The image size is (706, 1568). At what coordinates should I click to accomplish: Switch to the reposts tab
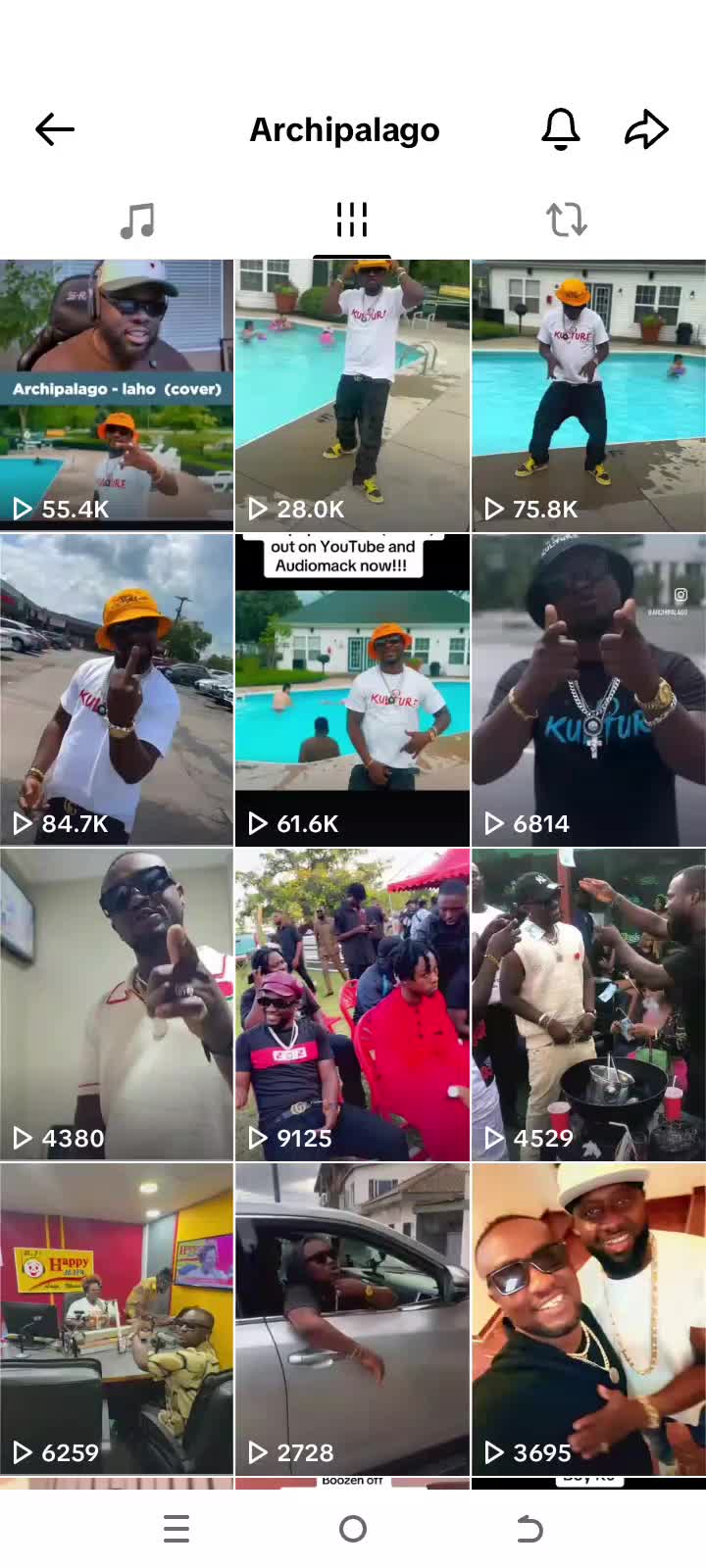tap(567, 220)
